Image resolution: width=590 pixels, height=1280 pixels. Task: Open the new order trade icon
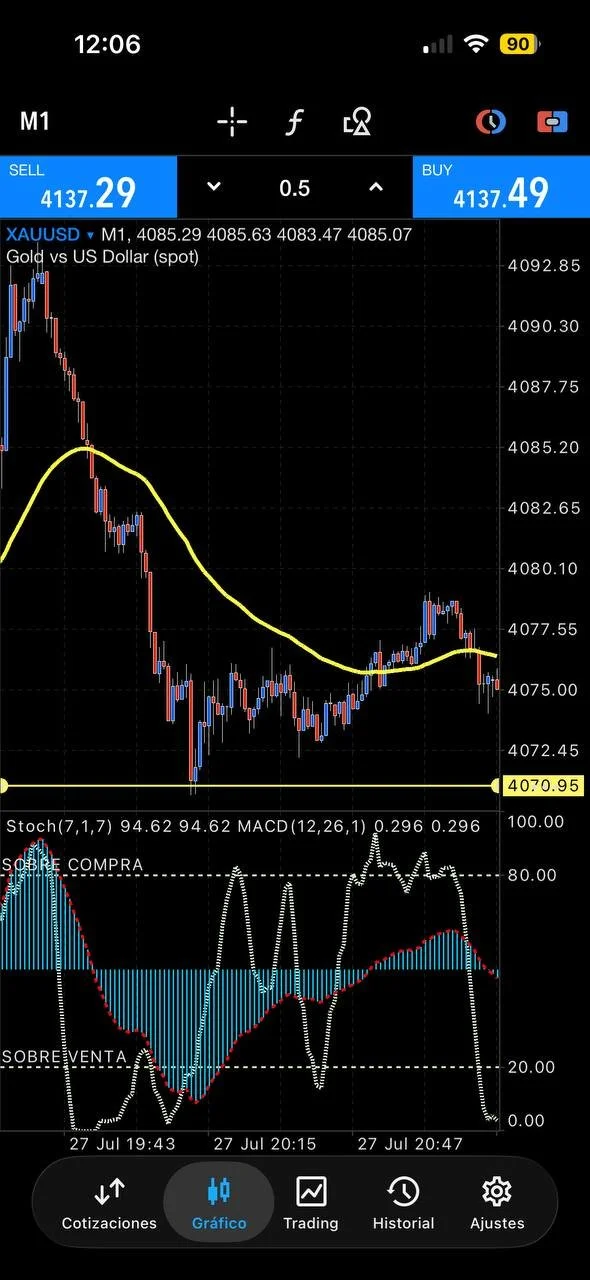[x=552, y=122]
